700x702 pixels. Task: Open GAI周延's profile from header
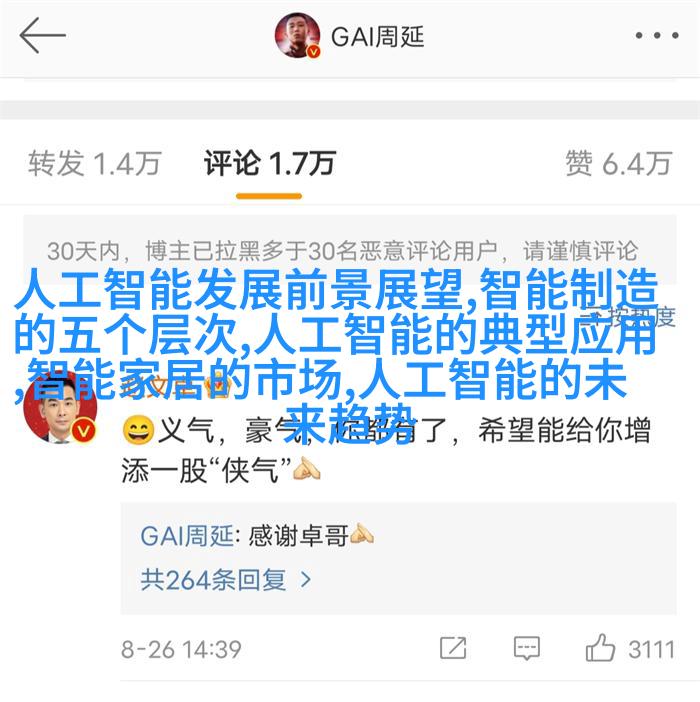(x=350, y=38)
